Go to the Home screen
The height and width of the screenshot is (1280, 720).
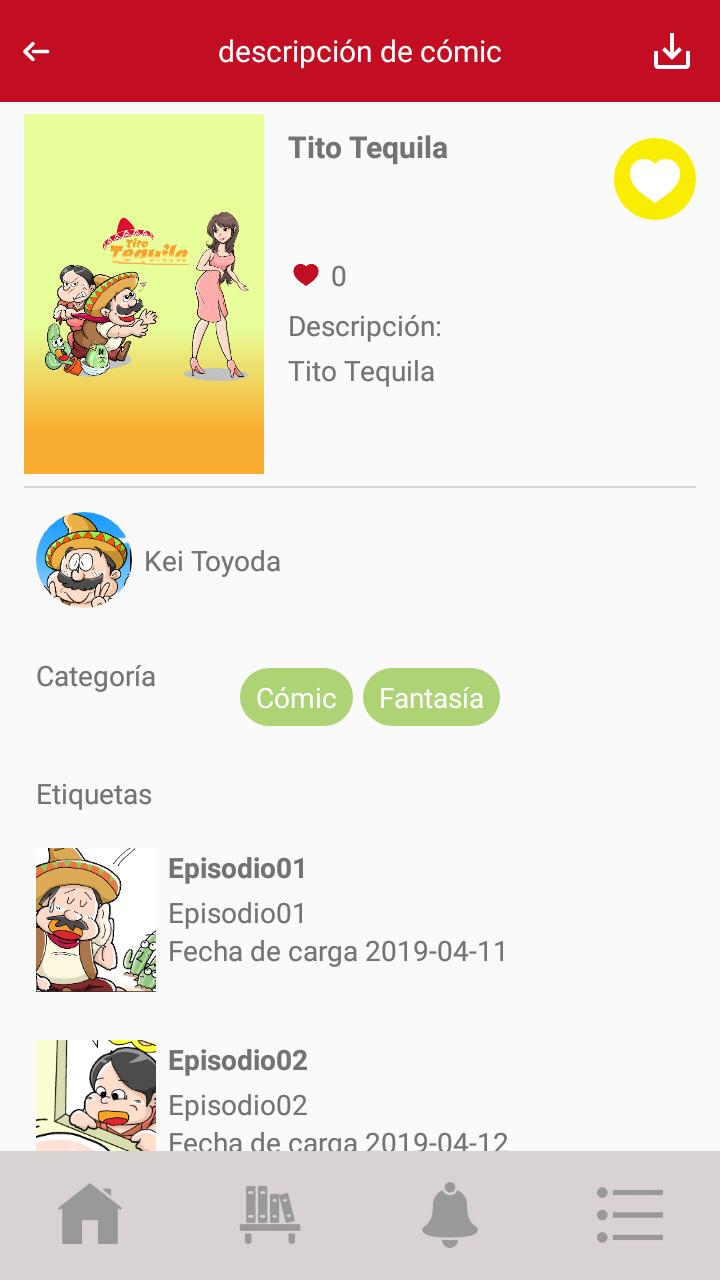90,1213
